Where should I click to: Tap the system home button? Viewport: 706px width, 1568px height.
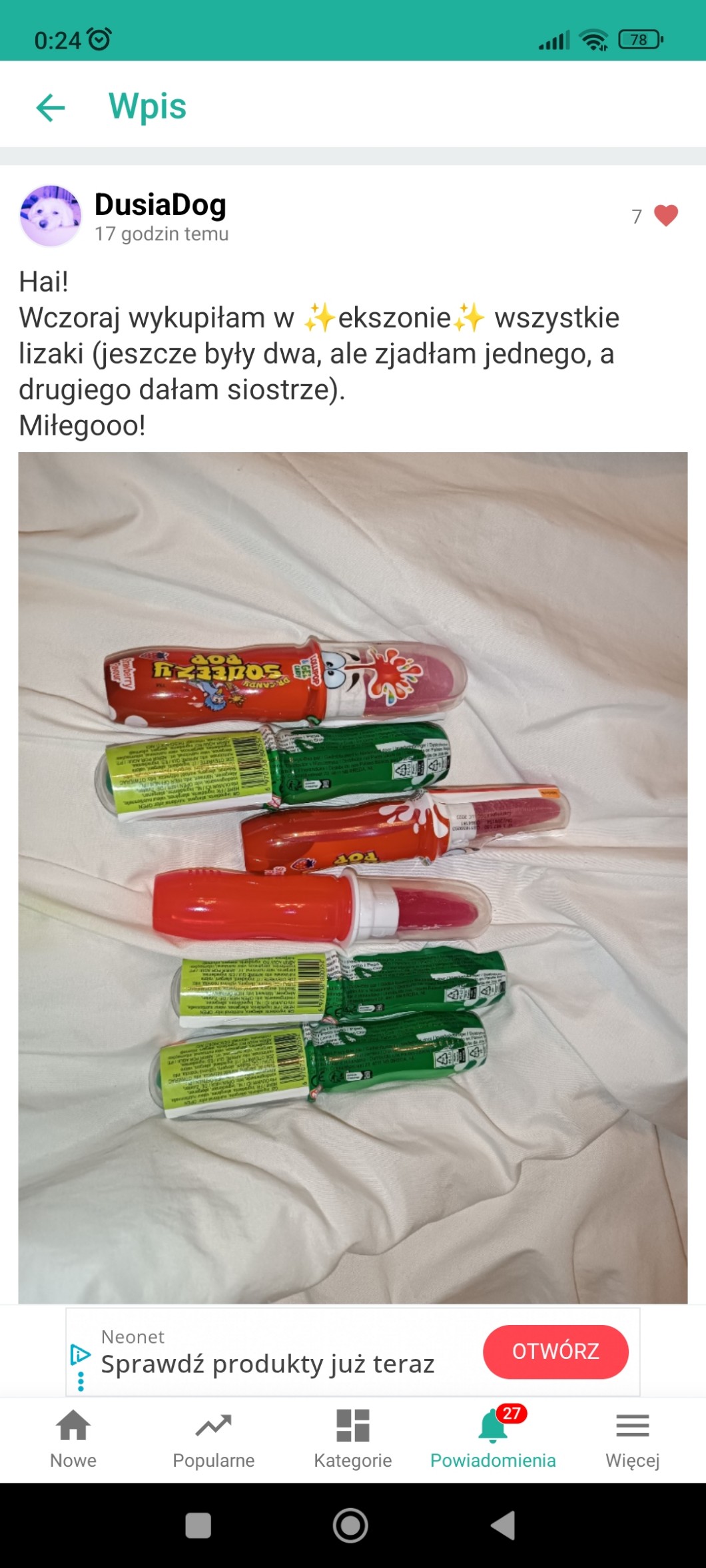coord(350,1525)
